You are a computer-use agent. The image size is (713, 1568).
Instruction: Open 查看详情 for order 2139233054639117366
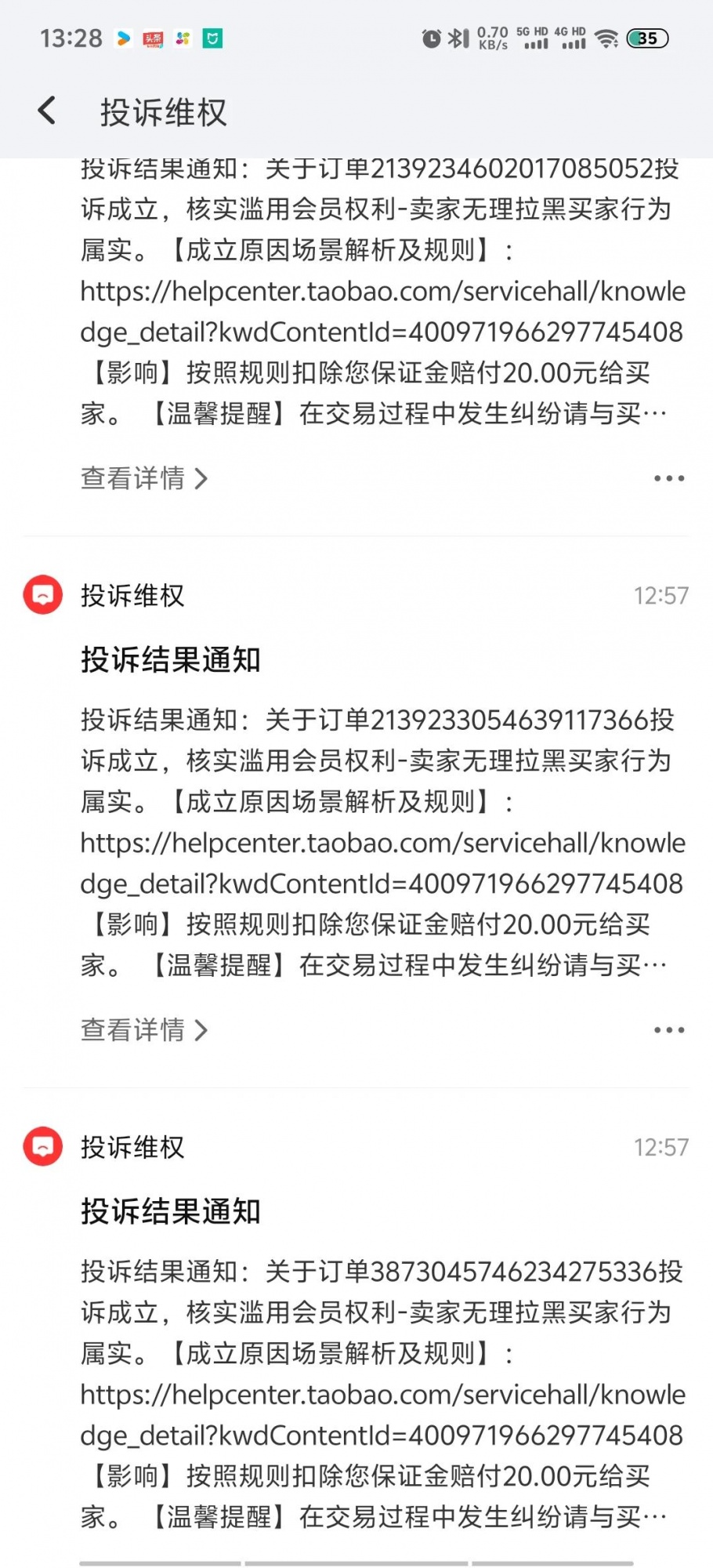pyautogui.click(x=144, y=1029)
